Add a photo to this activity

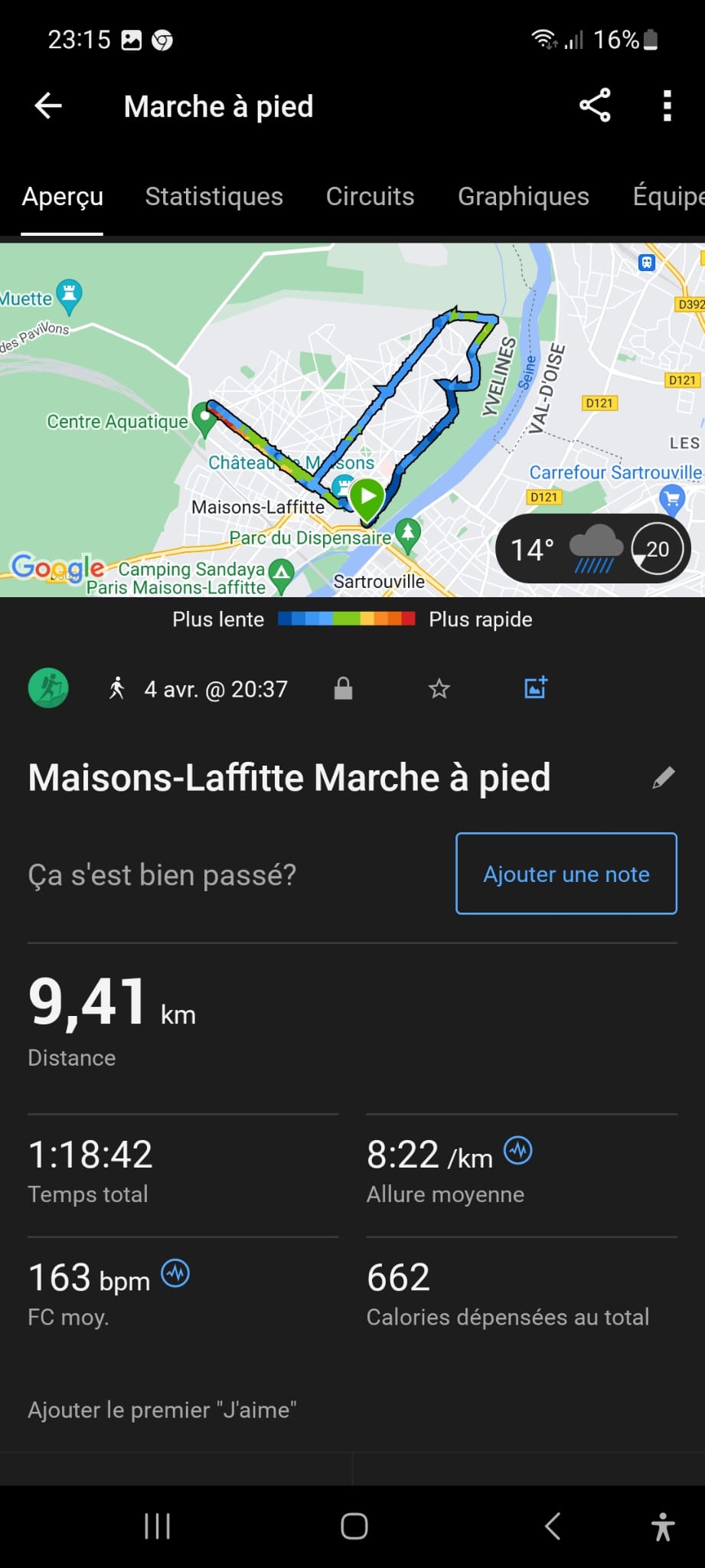coord(536,688)
